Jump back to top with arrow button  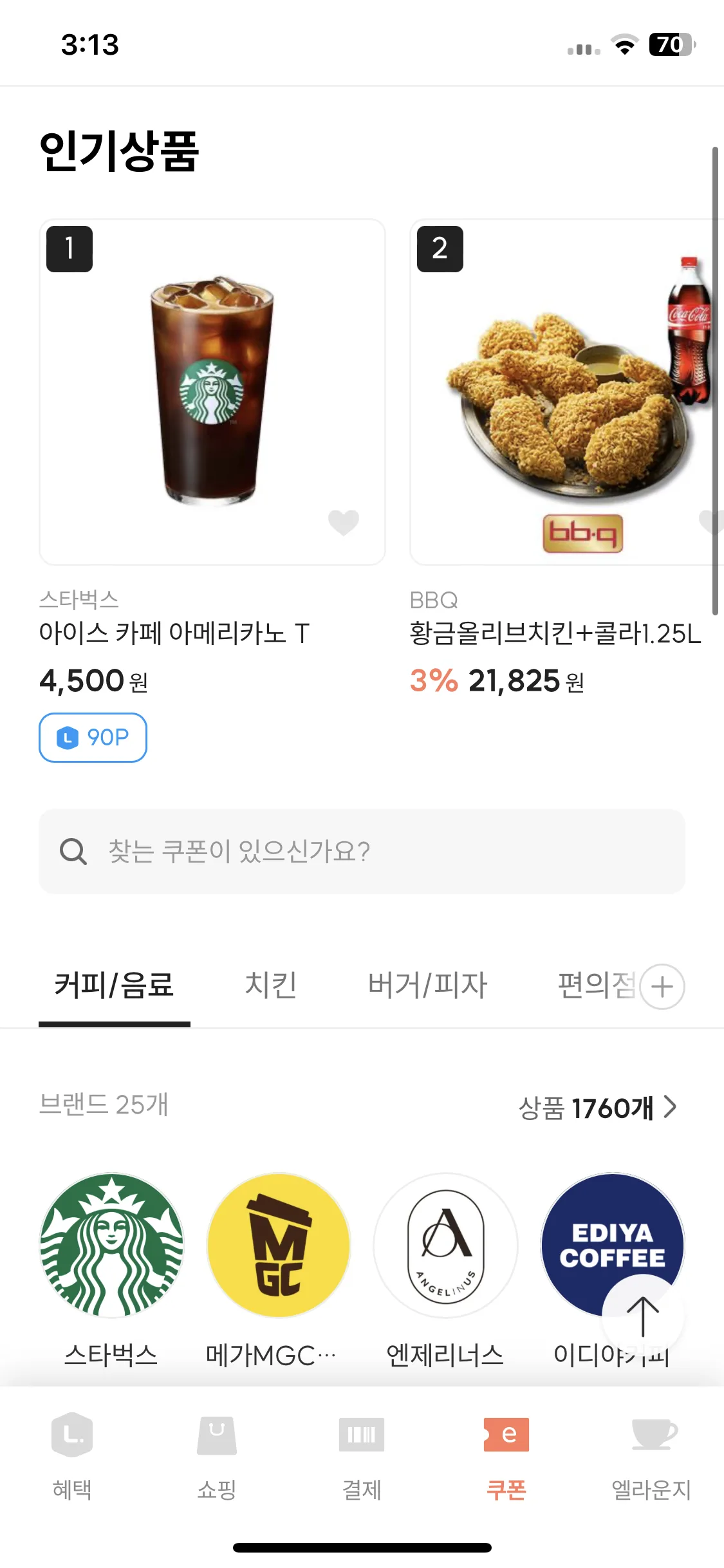pyautogui.click(x=642, y=1316)
